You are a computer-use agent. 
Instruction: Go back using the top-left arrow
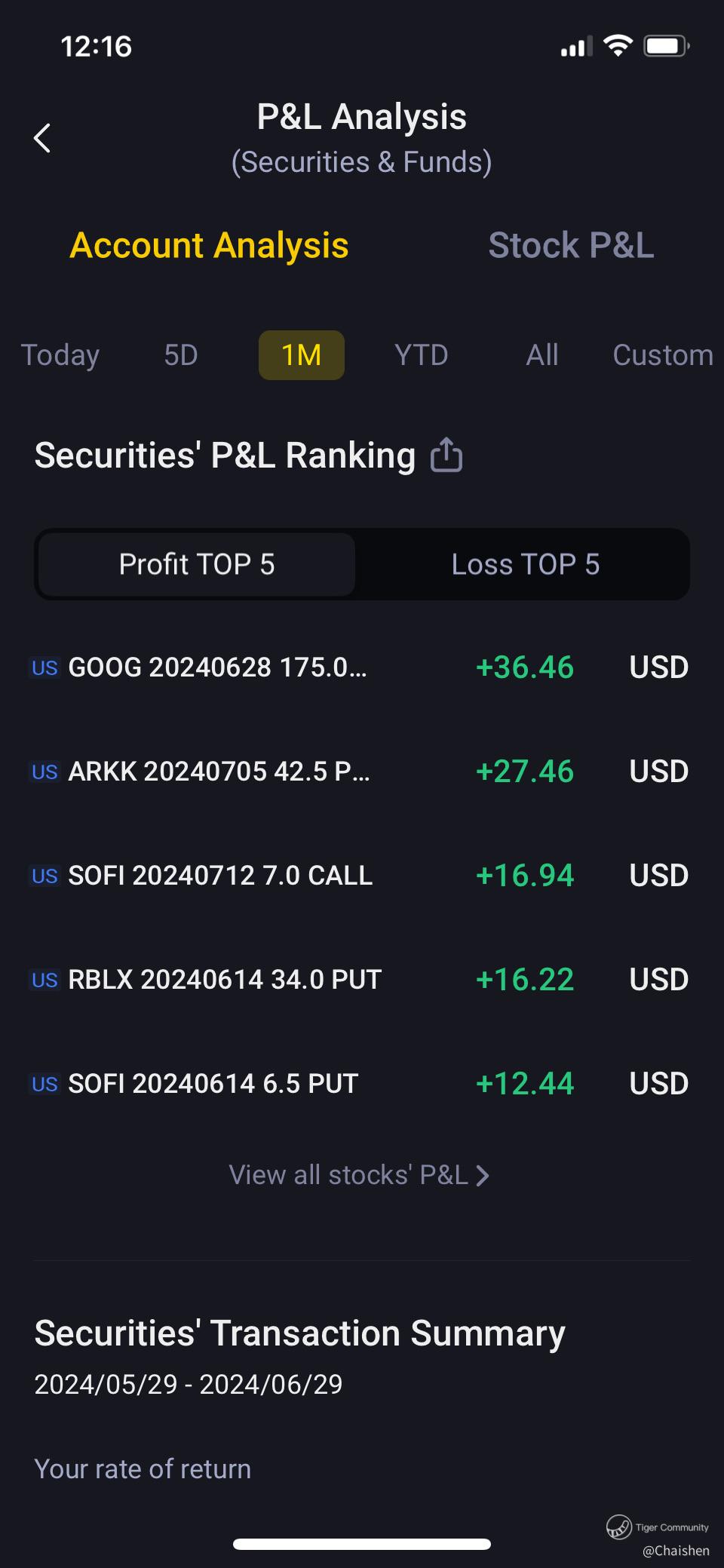click(x=43, y=138)
